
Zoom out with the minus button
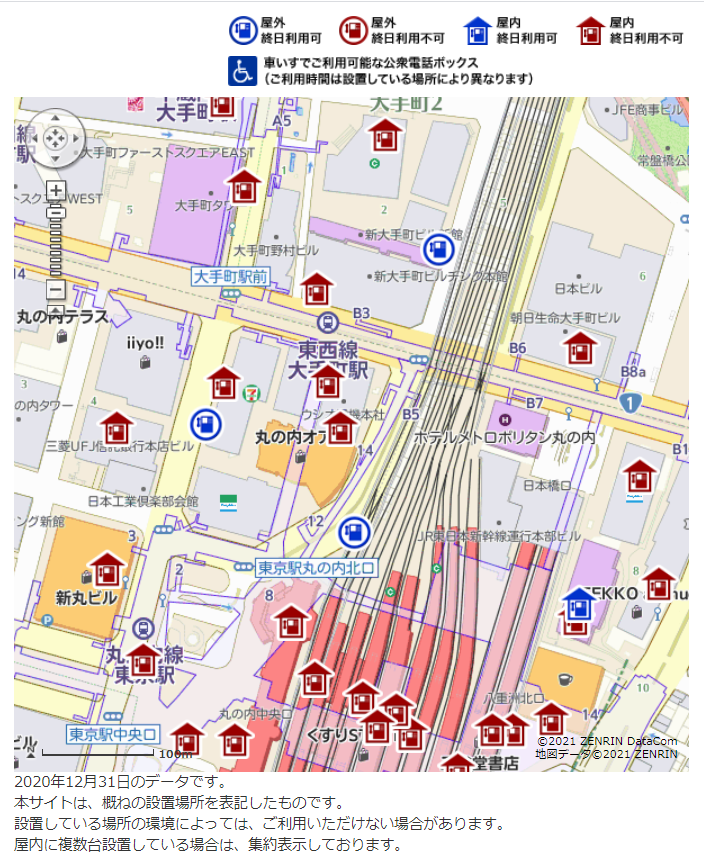point(56,290)
